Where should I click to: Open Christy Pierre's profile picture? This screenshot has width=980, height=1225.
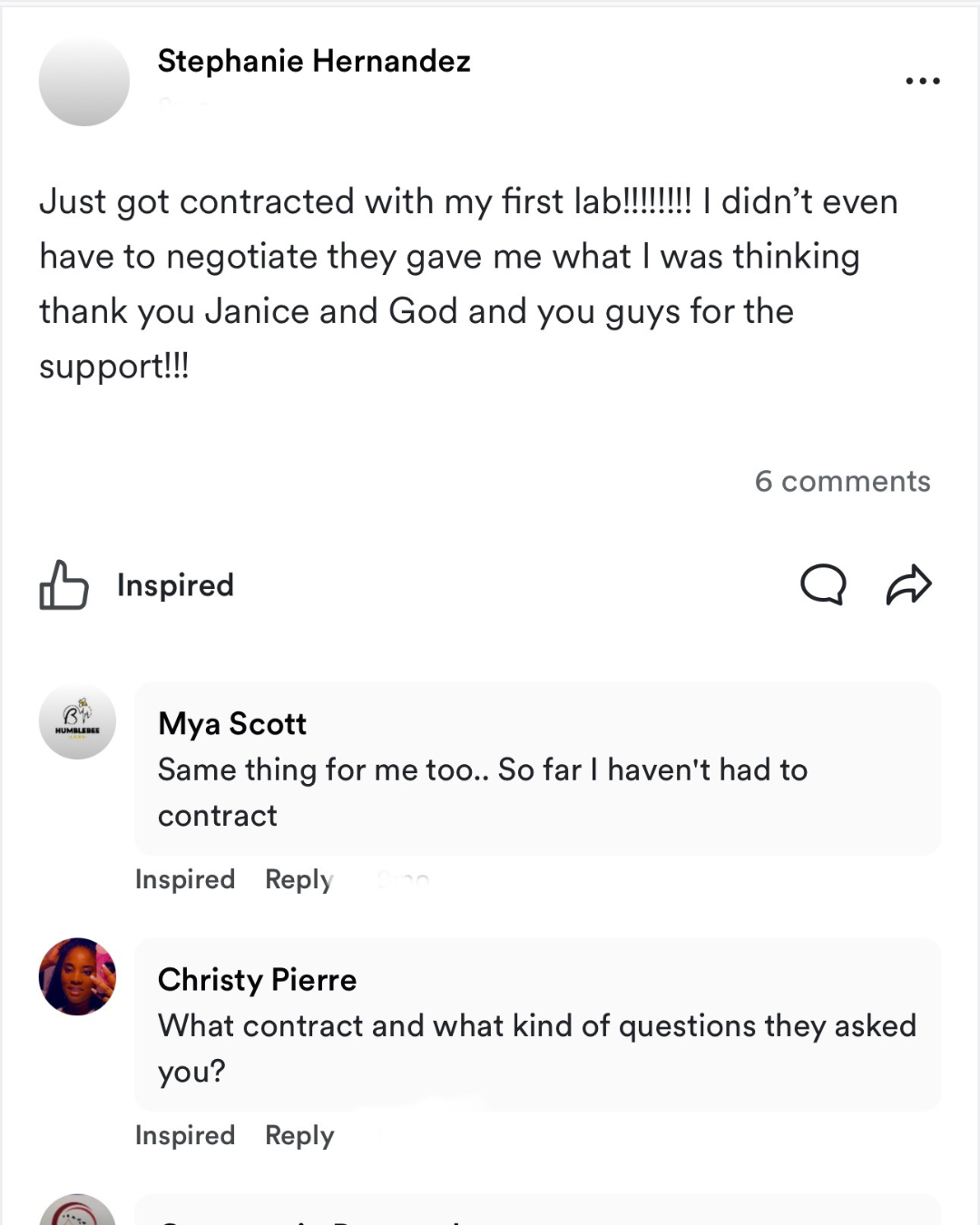(x=78, y=976)
